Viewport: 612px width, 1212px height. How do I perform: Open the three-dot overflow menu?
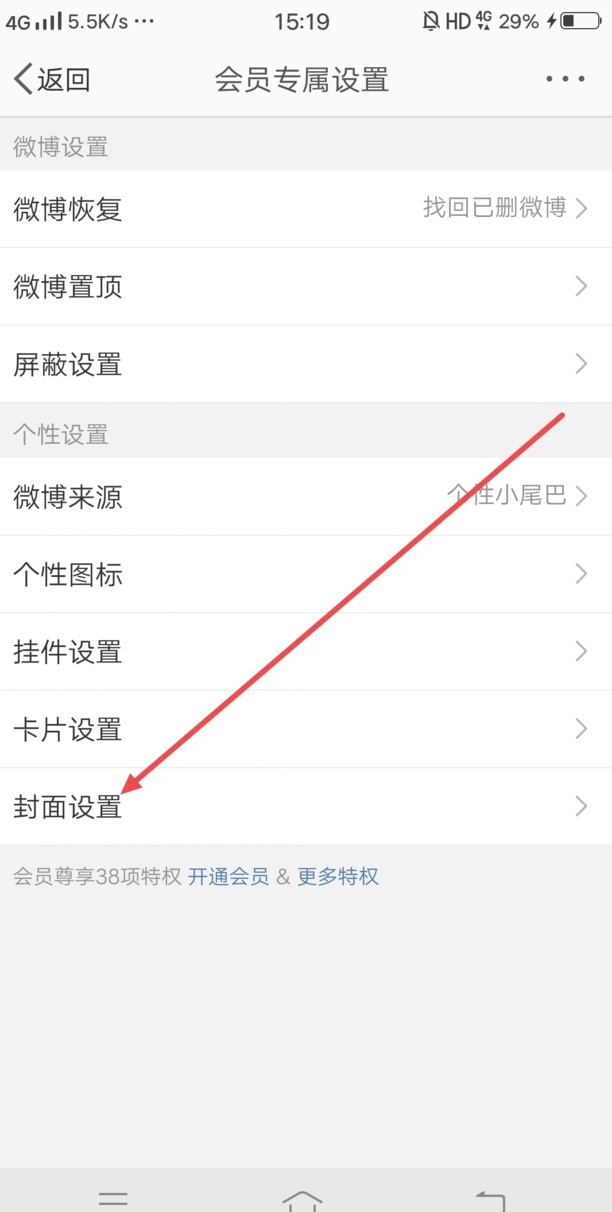click(x=565, y=79)
